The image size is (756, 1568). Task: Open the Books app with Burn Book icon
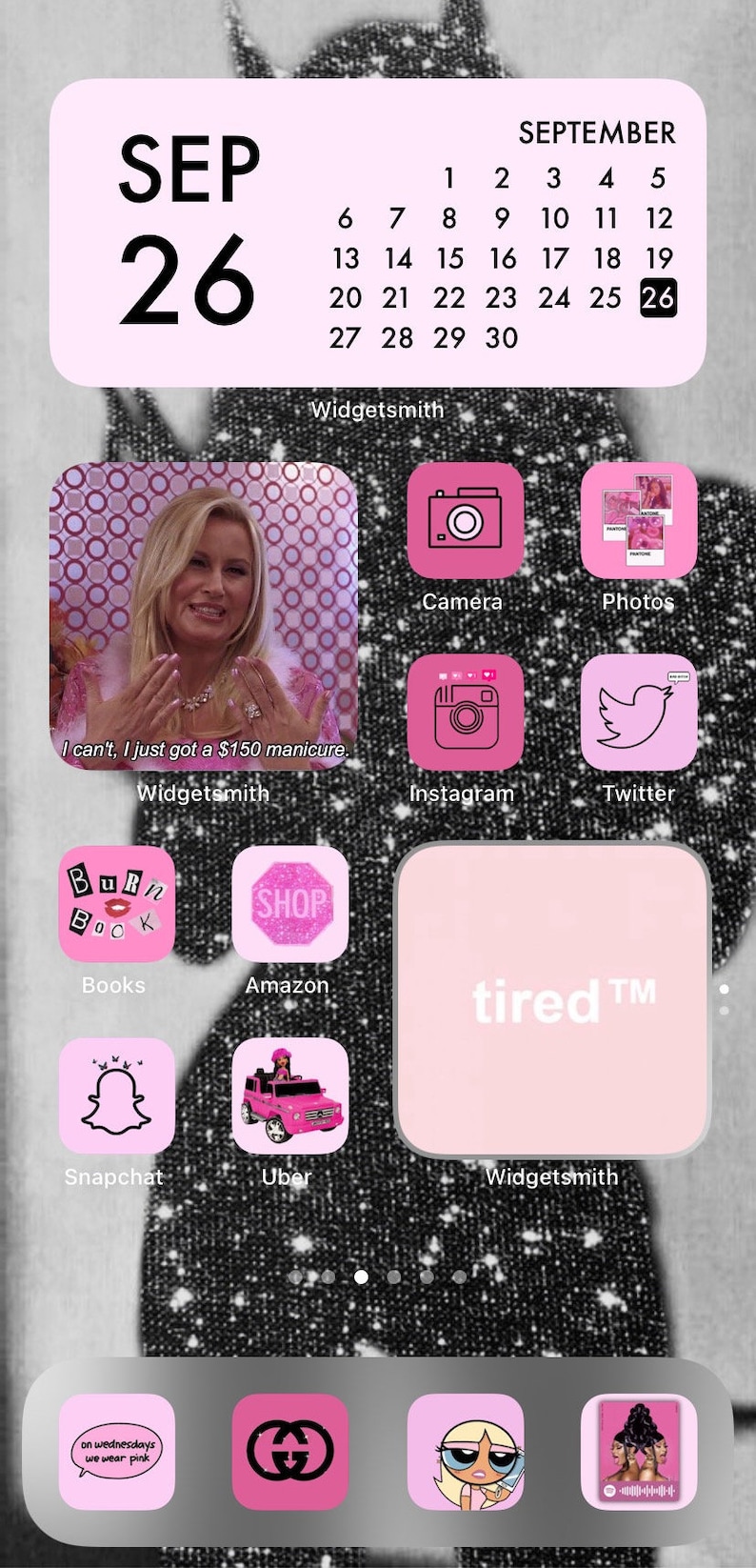pos(117,904)
